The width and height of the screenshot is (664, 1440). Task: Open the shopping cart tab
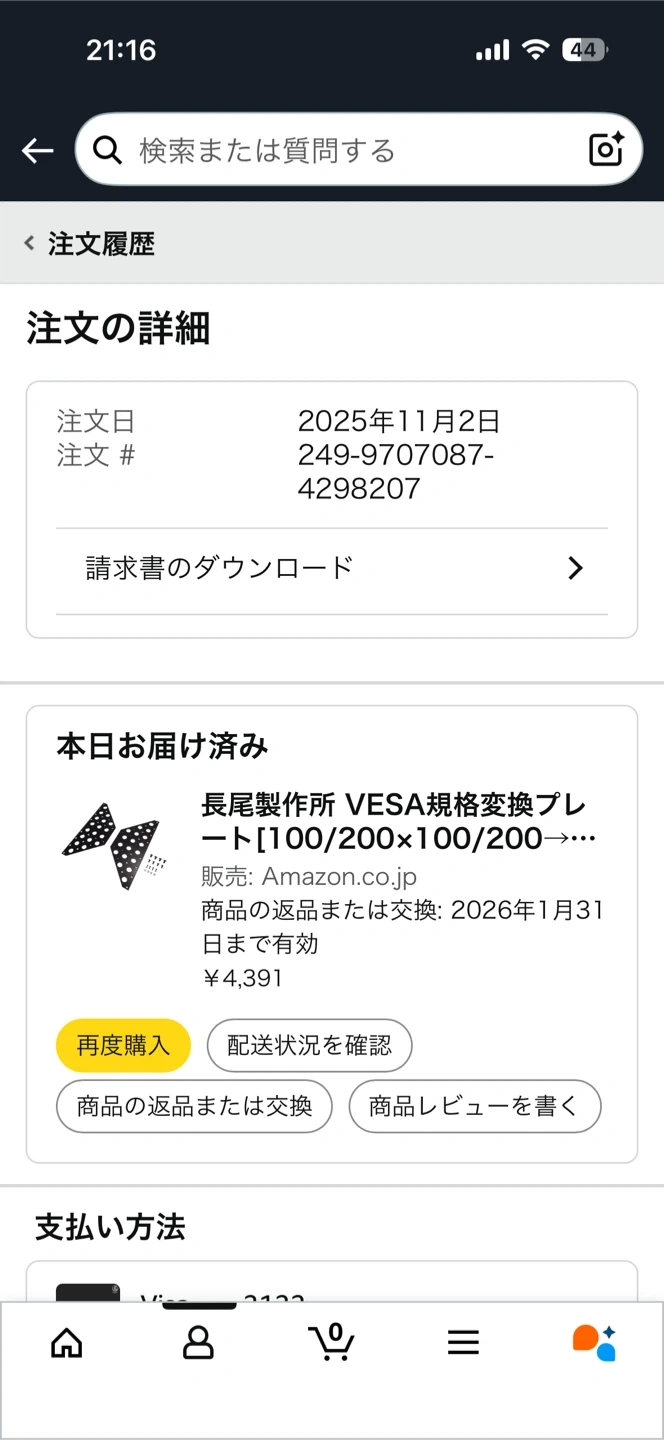[331, 1342]
